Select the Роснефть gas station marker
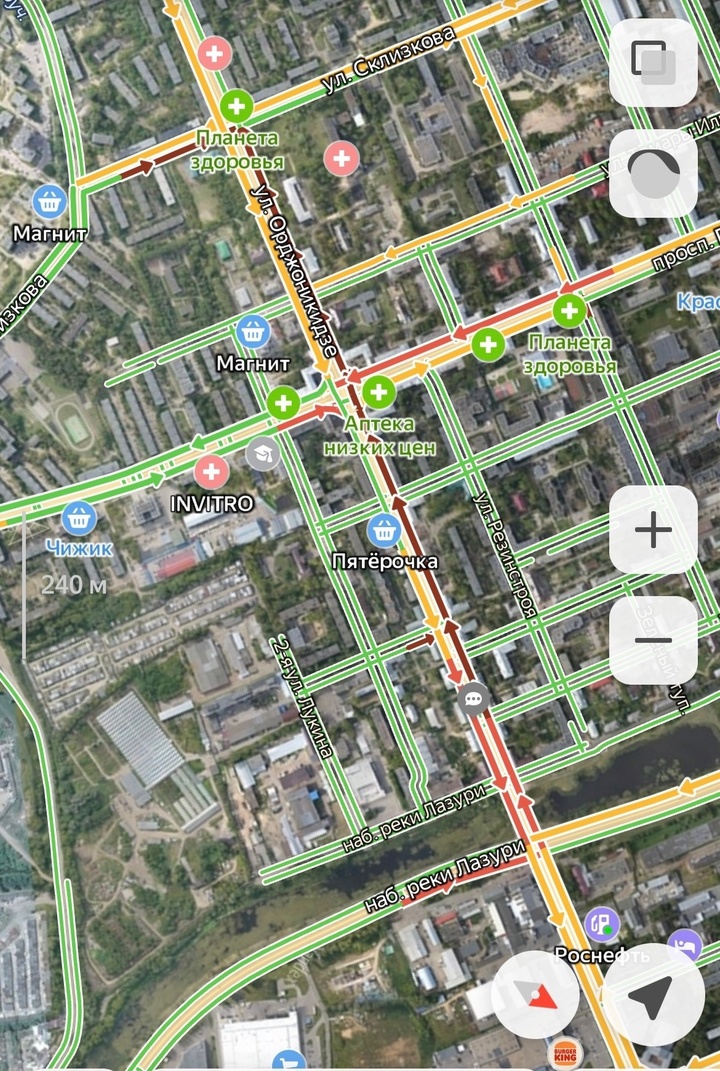The height and width of the screenshot is (1071, 720). click(x=602, y=925)
